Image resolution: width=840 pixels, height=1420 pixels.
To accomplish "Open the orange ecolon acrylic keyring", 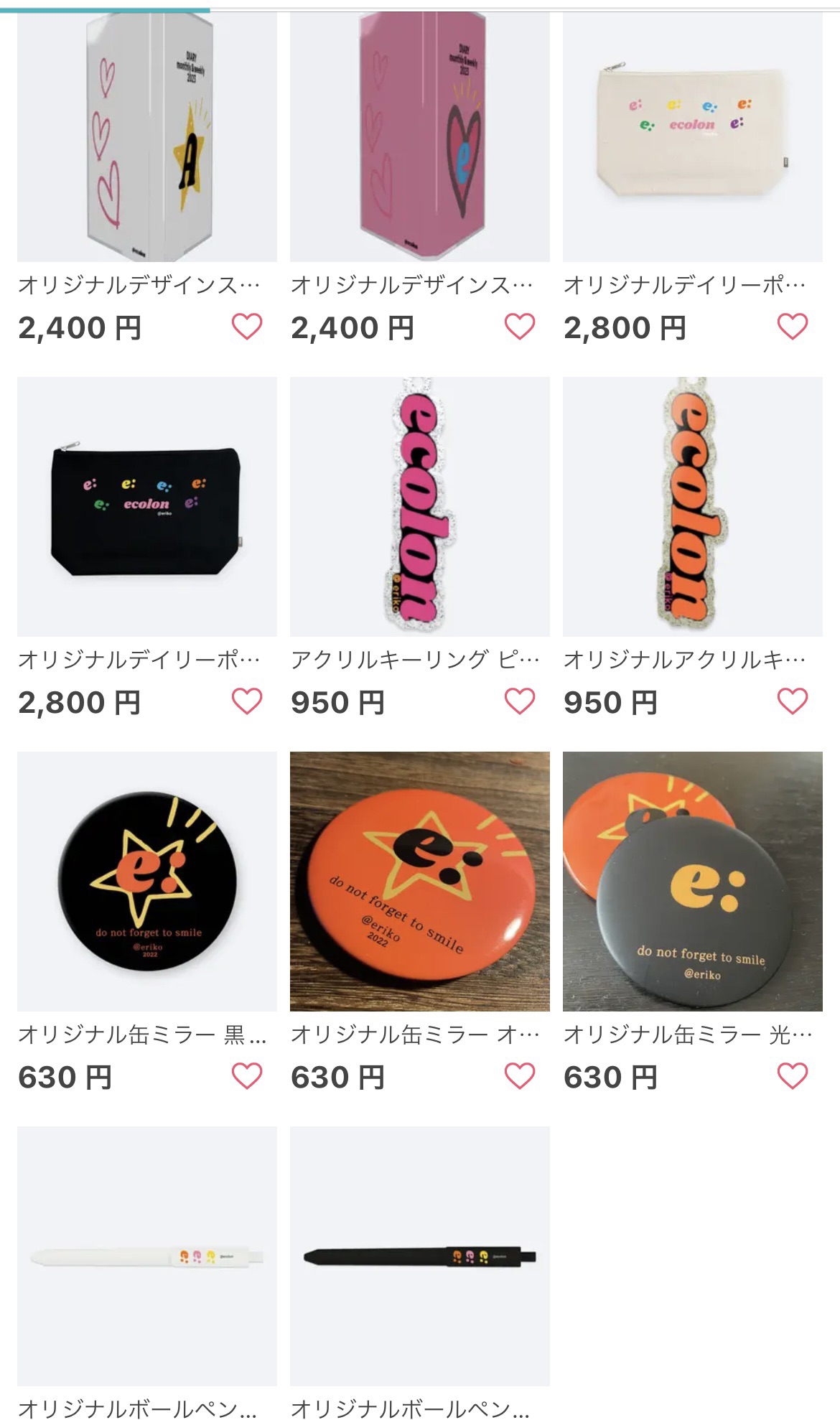I will coord(692,507).
